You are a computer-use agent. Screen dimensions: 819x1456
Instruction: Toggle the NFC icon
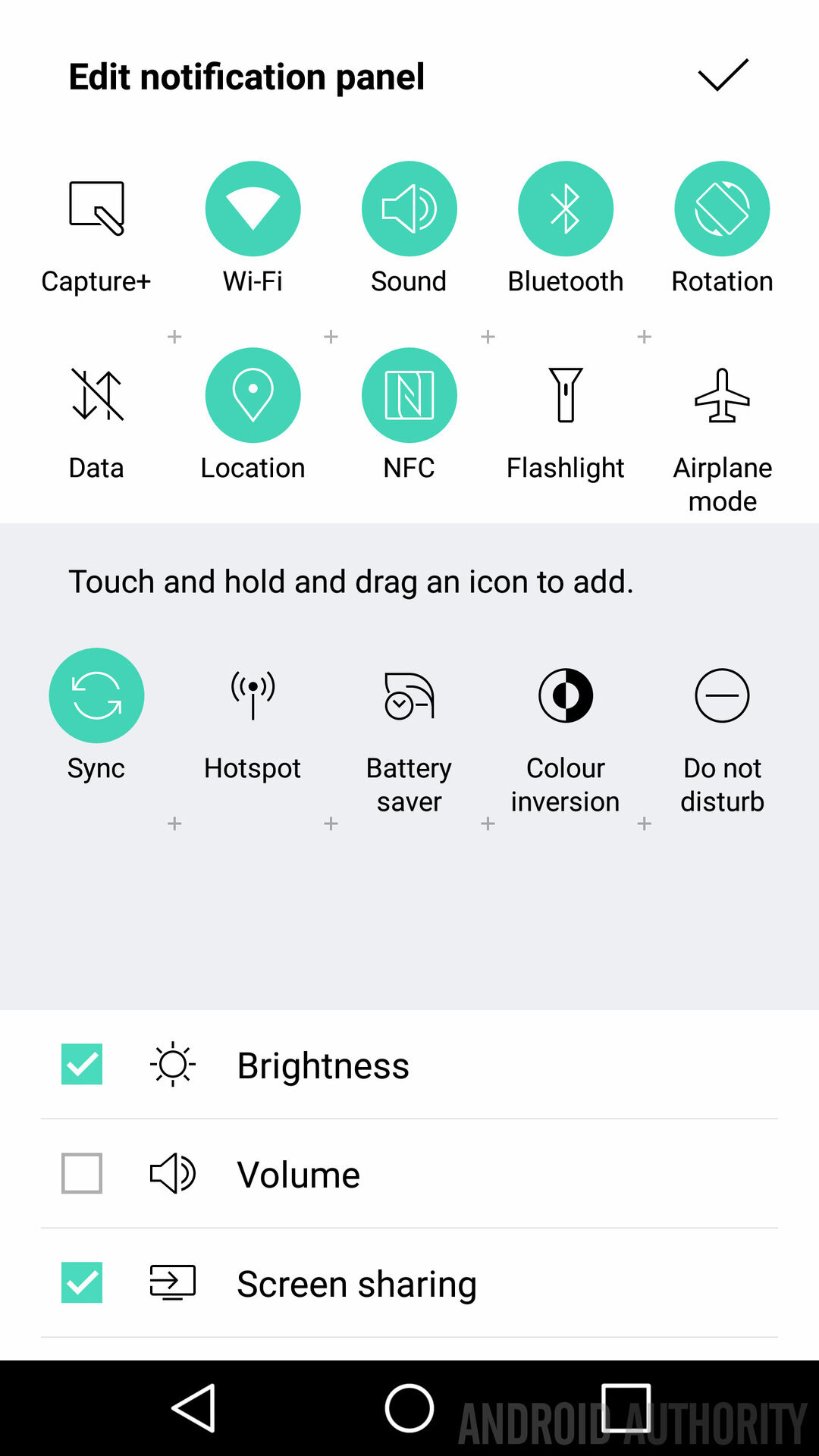click(409, 395)
